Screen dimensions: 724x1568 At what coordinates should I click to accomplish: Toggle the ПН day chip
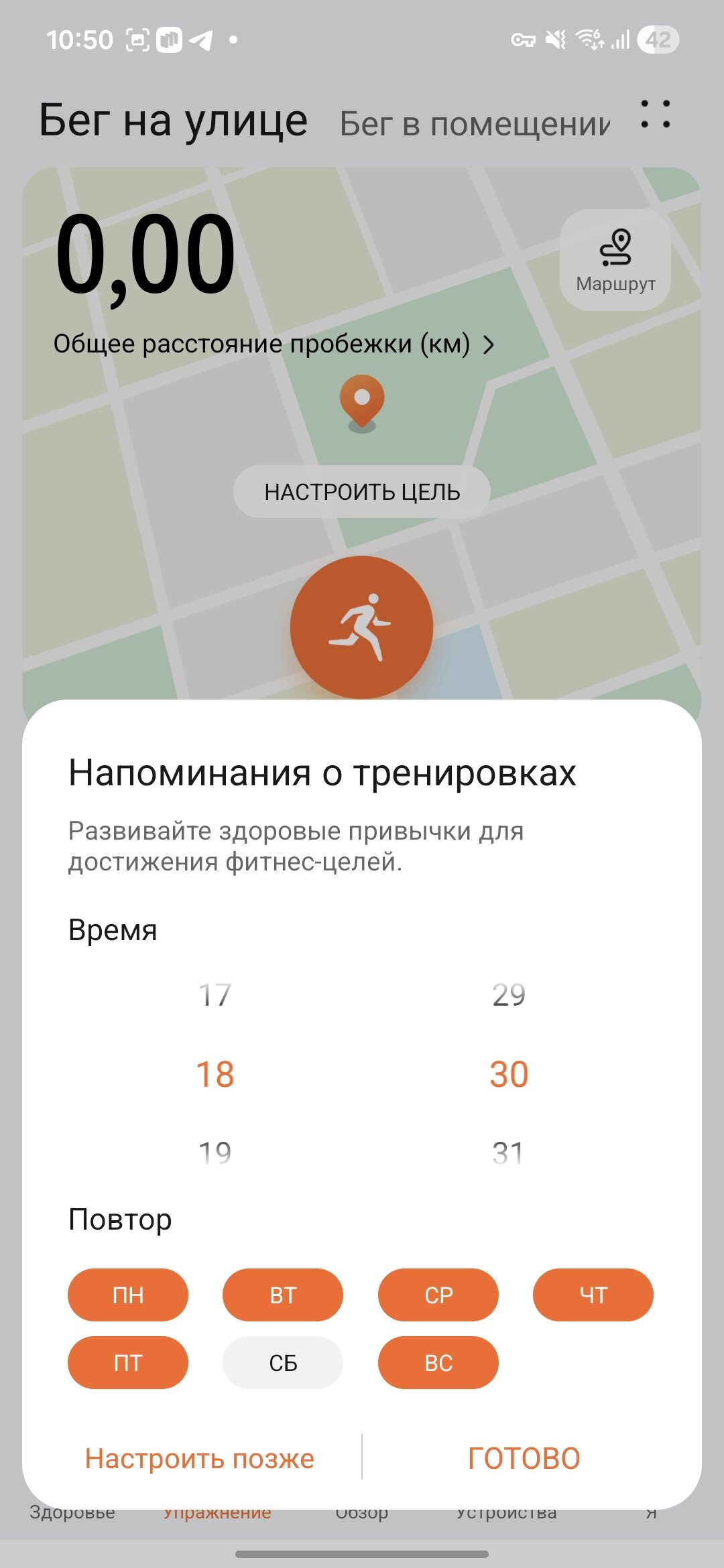coord(127,1295)
